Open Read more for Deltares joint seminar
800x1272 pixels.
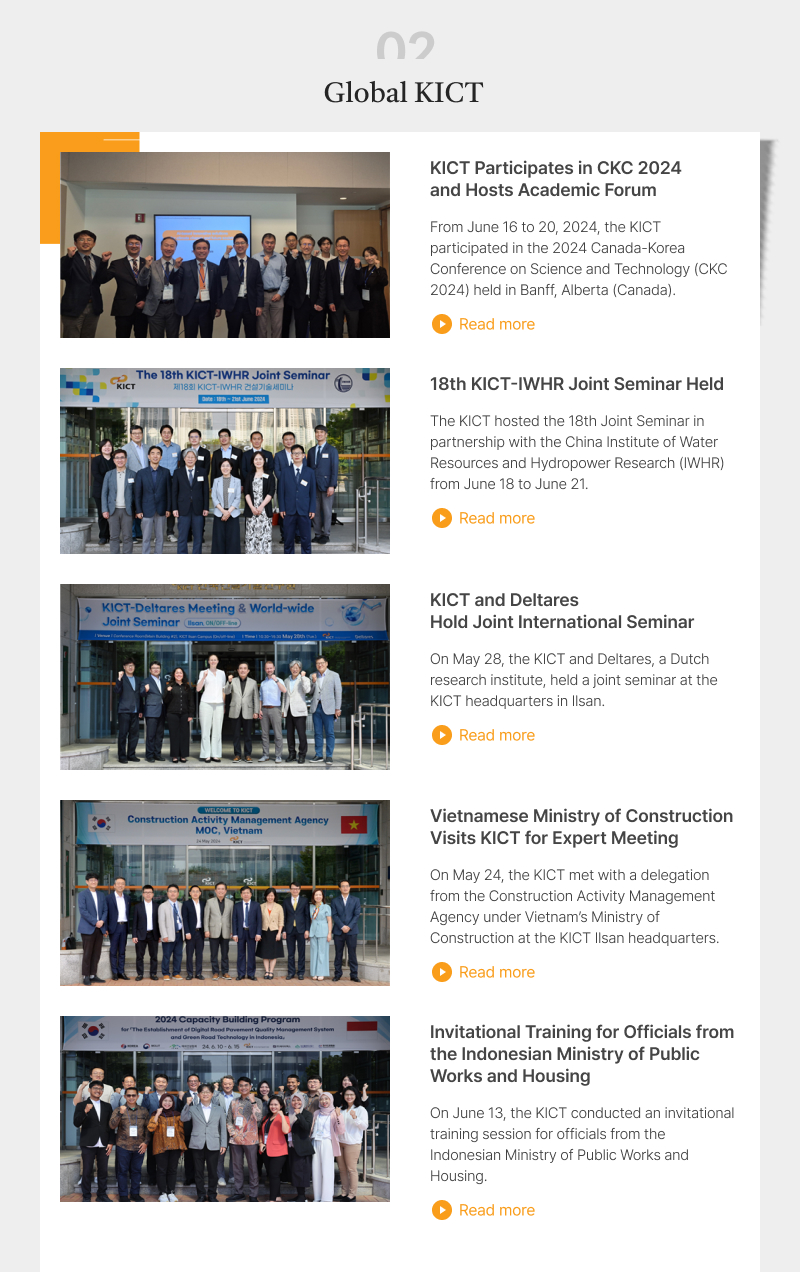(484, 735)
